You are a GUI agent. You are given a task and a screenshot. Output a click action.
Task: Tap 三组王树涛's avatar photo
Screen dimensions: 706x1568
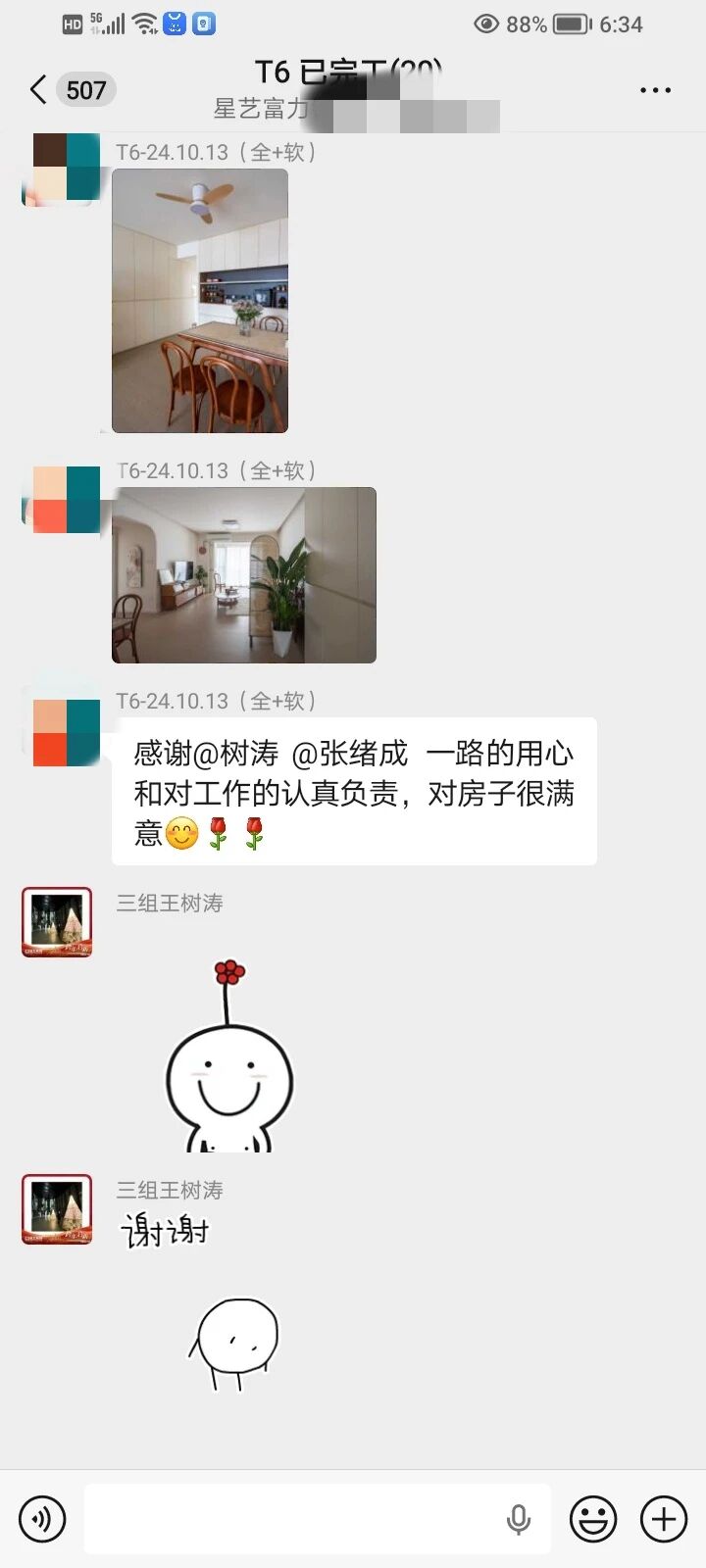(x=56, y=920)
